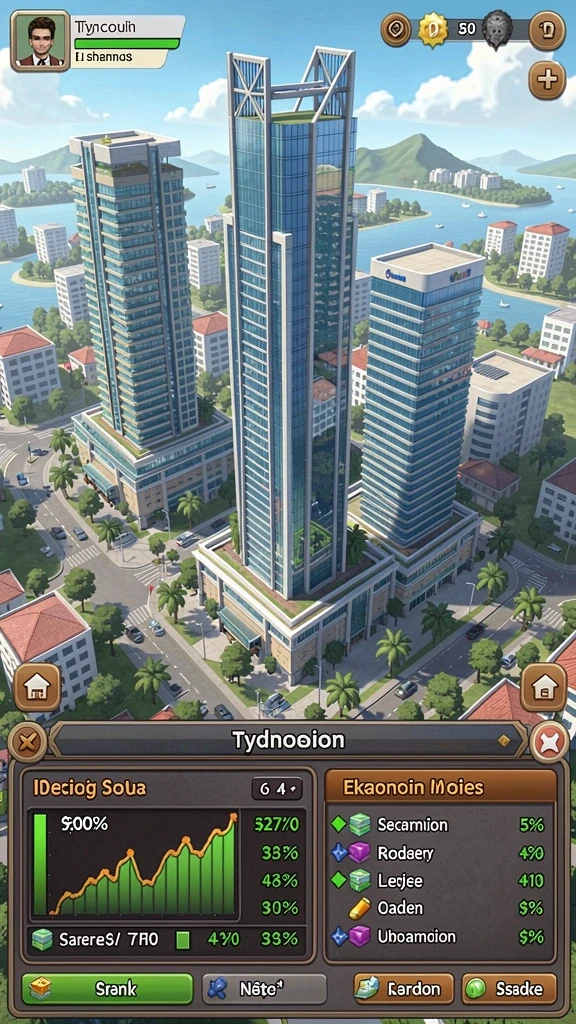Screen dimensions: 576x1024
Task: Tap the rightmost round top bar button
Action: (x=547, y=30)
